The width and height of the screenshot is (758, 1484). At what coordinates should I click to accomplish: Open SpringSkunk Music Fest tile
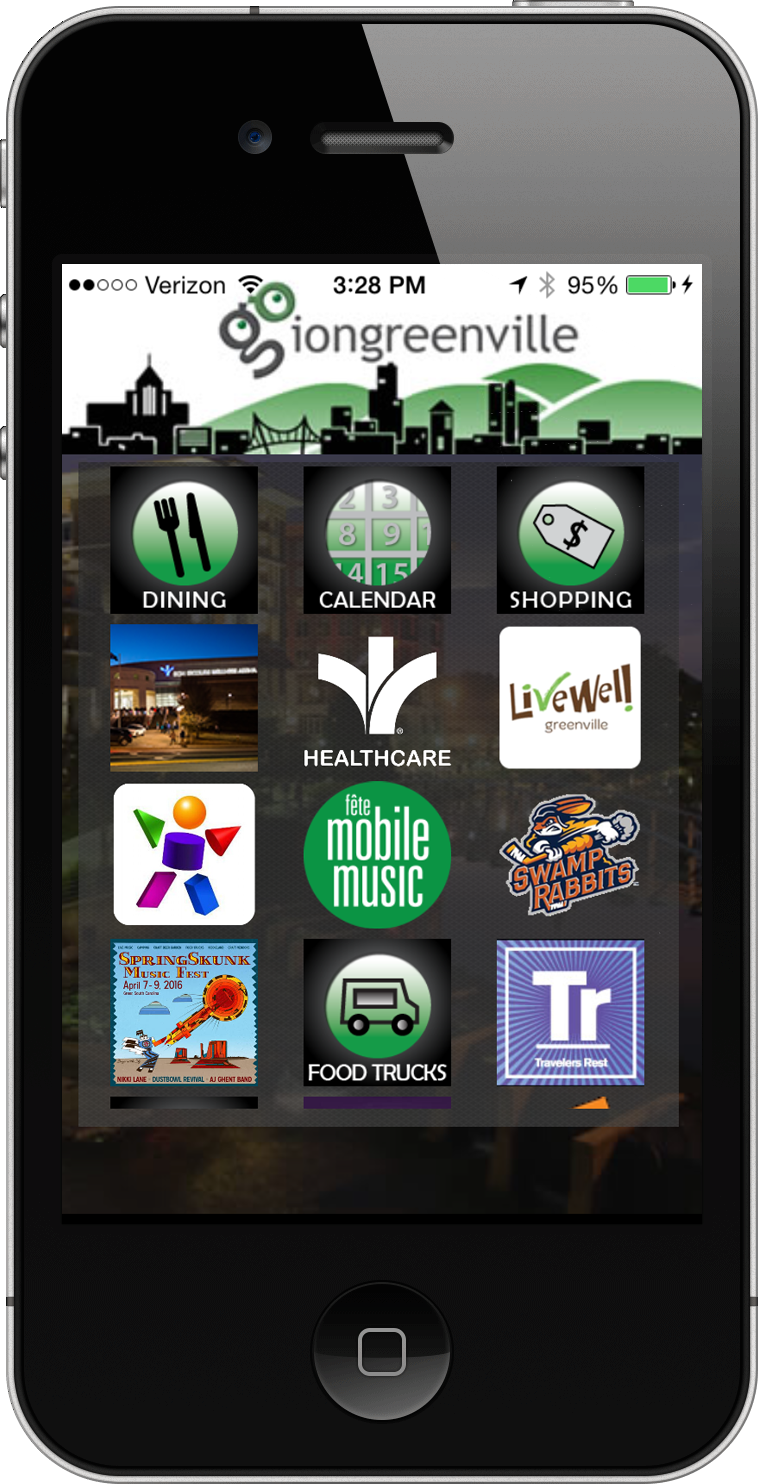click(184, 1012)
